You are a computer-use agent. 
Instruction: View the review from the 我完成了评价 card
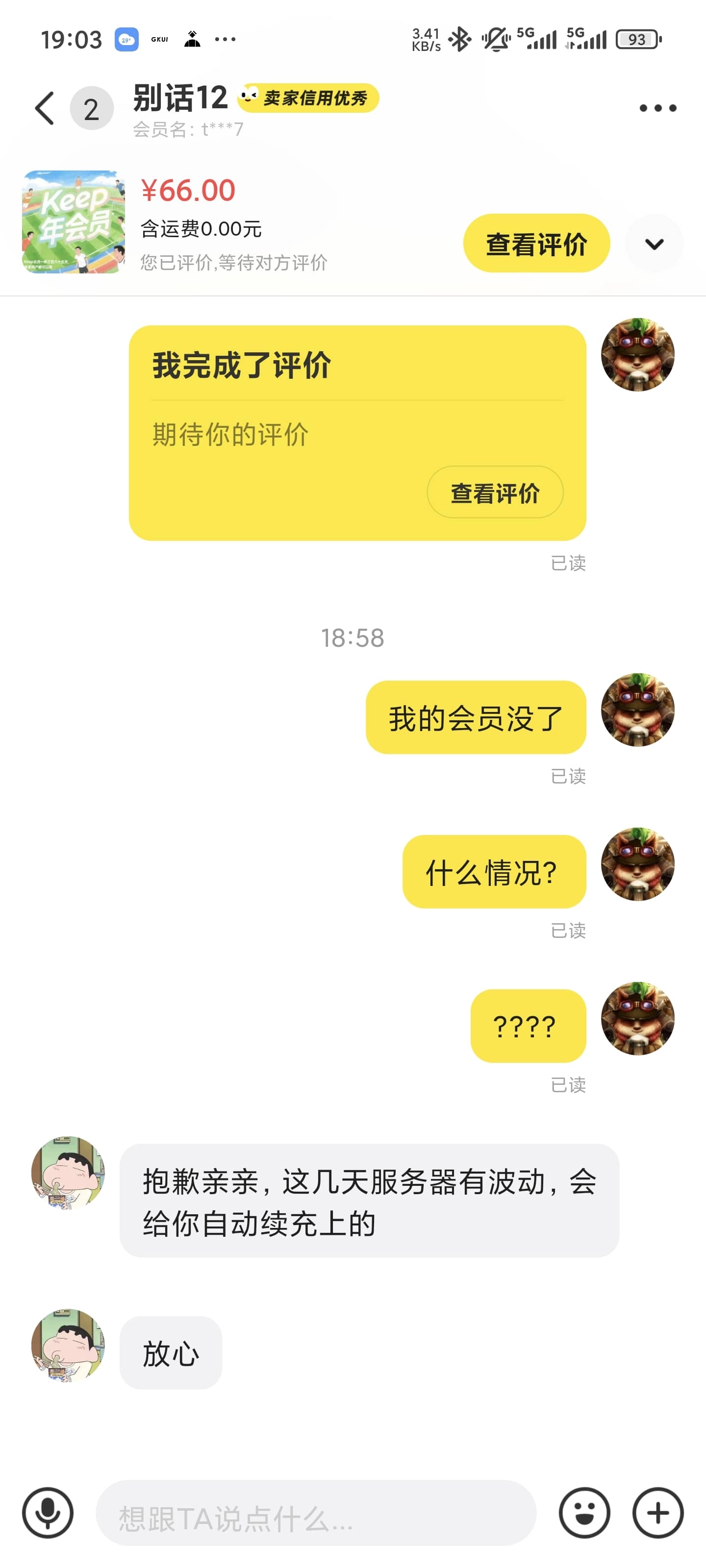tap(495, 492)
